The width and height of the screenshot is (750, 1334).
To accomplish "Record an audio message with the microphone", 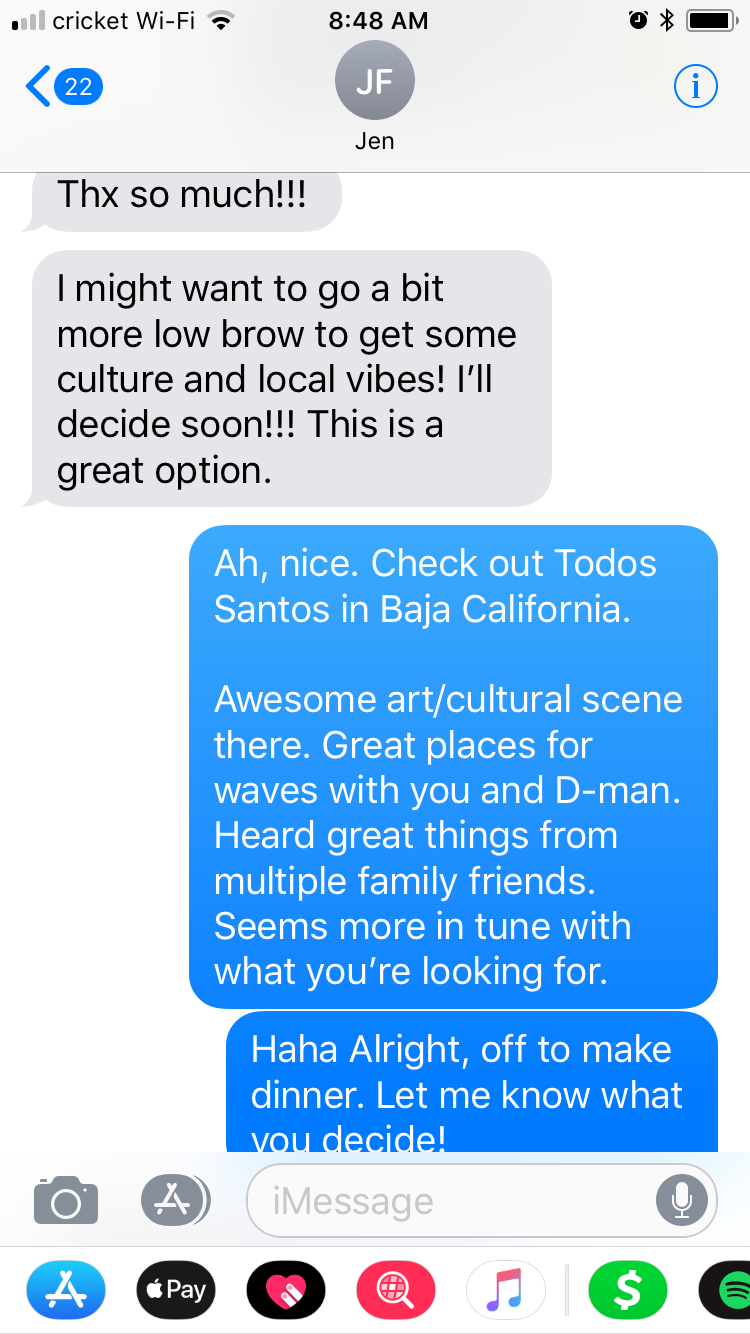I will tap(681, 1200).
